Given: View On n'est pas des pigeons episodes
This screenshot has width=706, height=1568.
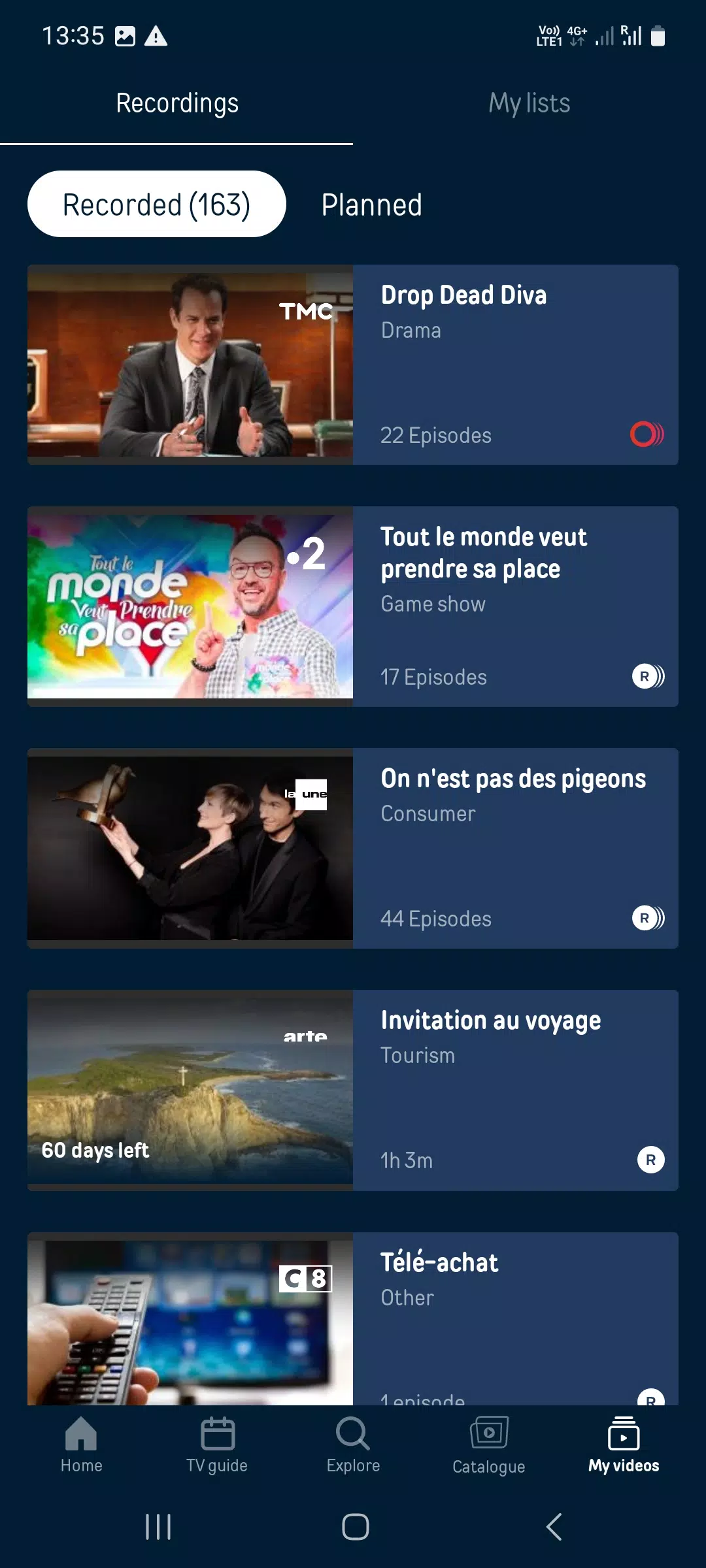Looking at the screenshot, I should 353,848.
